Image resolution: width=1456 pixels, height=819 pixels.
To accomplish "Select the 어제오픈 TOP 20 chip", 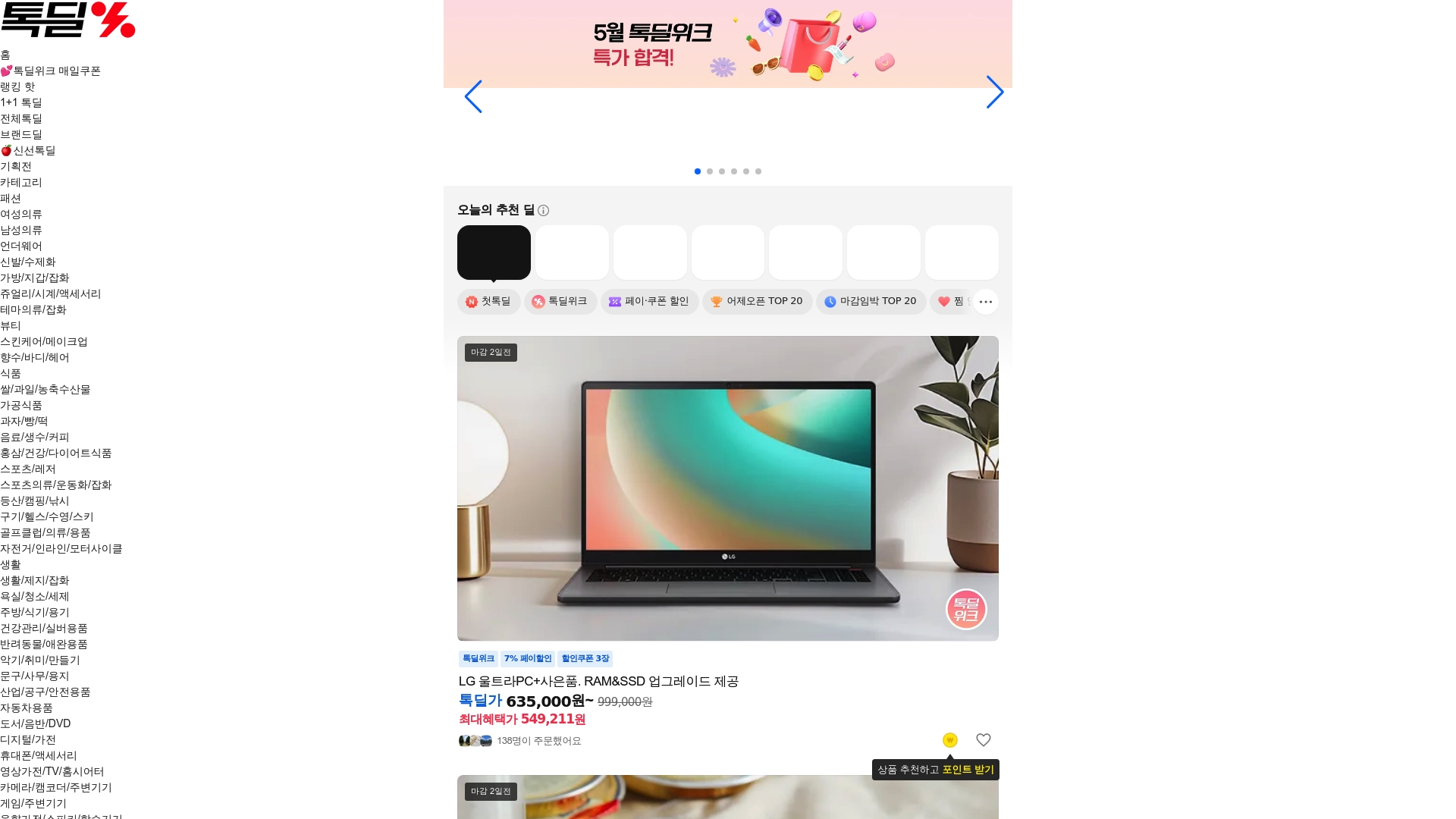I will click(x=757, y=302).
